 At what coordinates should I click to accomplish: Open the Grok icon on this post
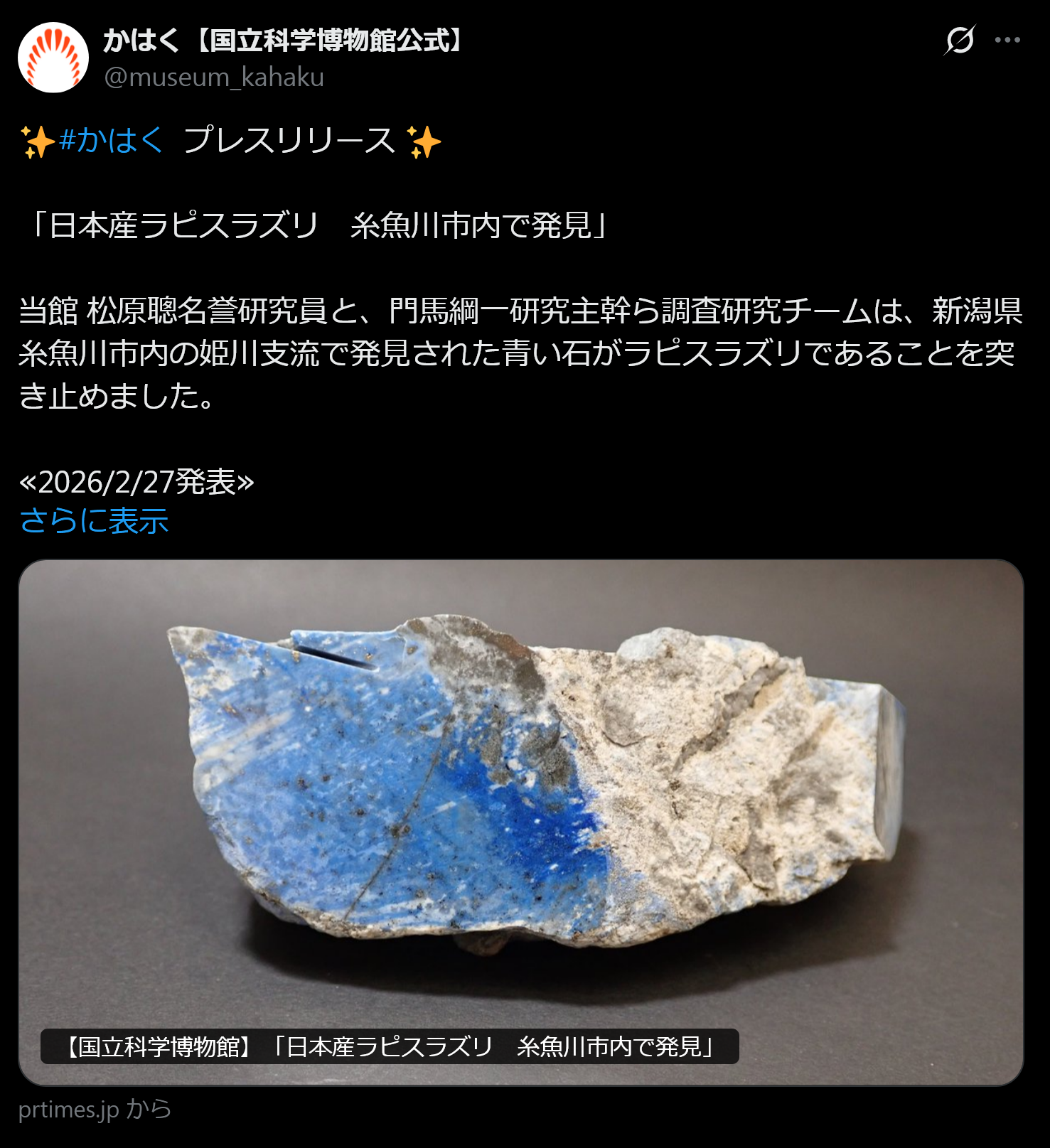[x=959, y=40]
